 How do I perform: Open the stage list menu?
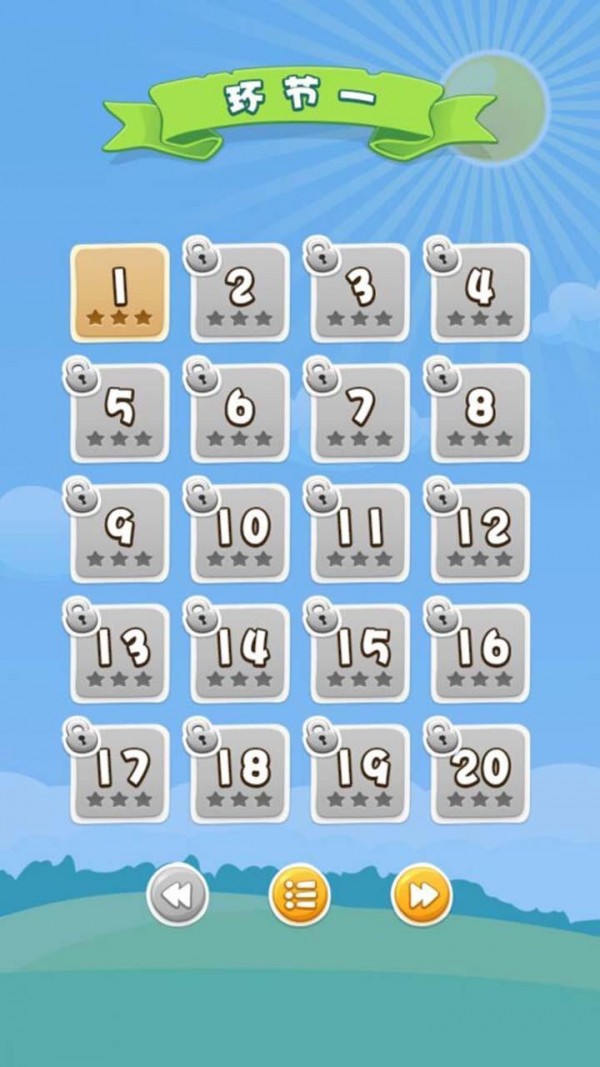tap(300, 895)
